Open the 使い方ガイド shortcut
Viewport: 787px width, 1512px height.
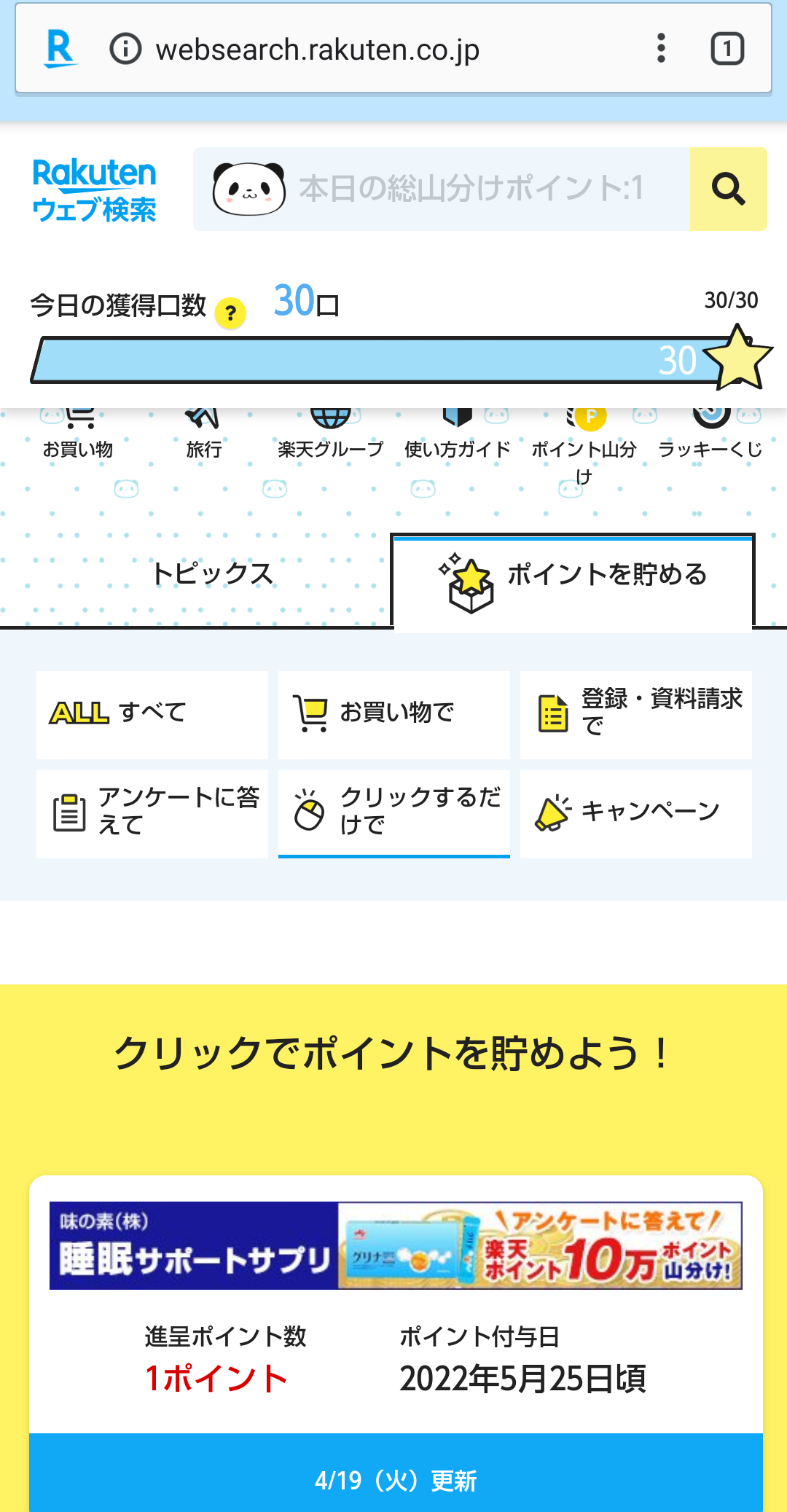pos(457,436)
